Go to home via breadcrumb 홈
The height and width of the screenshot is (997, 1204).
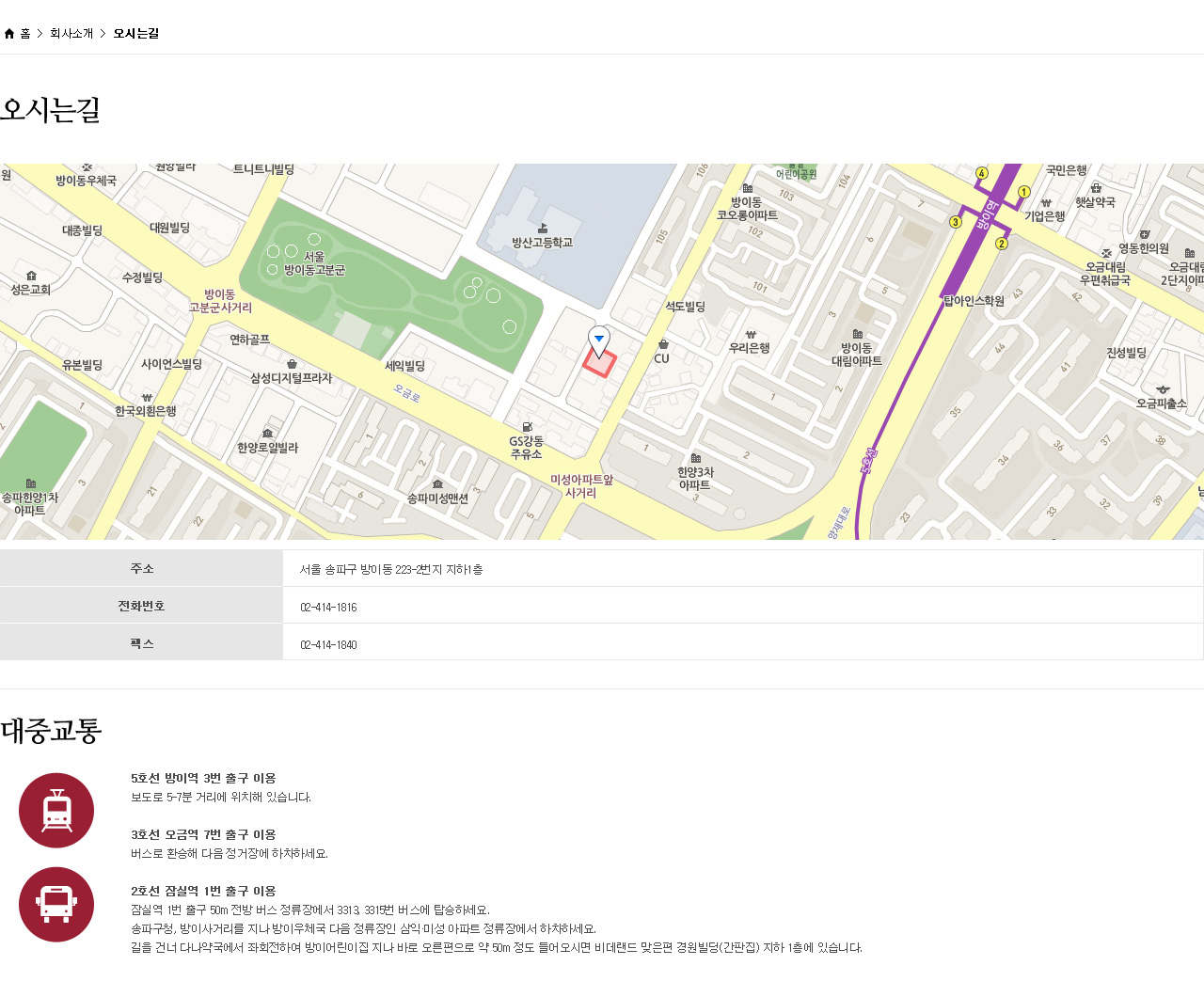pos(18,34)
